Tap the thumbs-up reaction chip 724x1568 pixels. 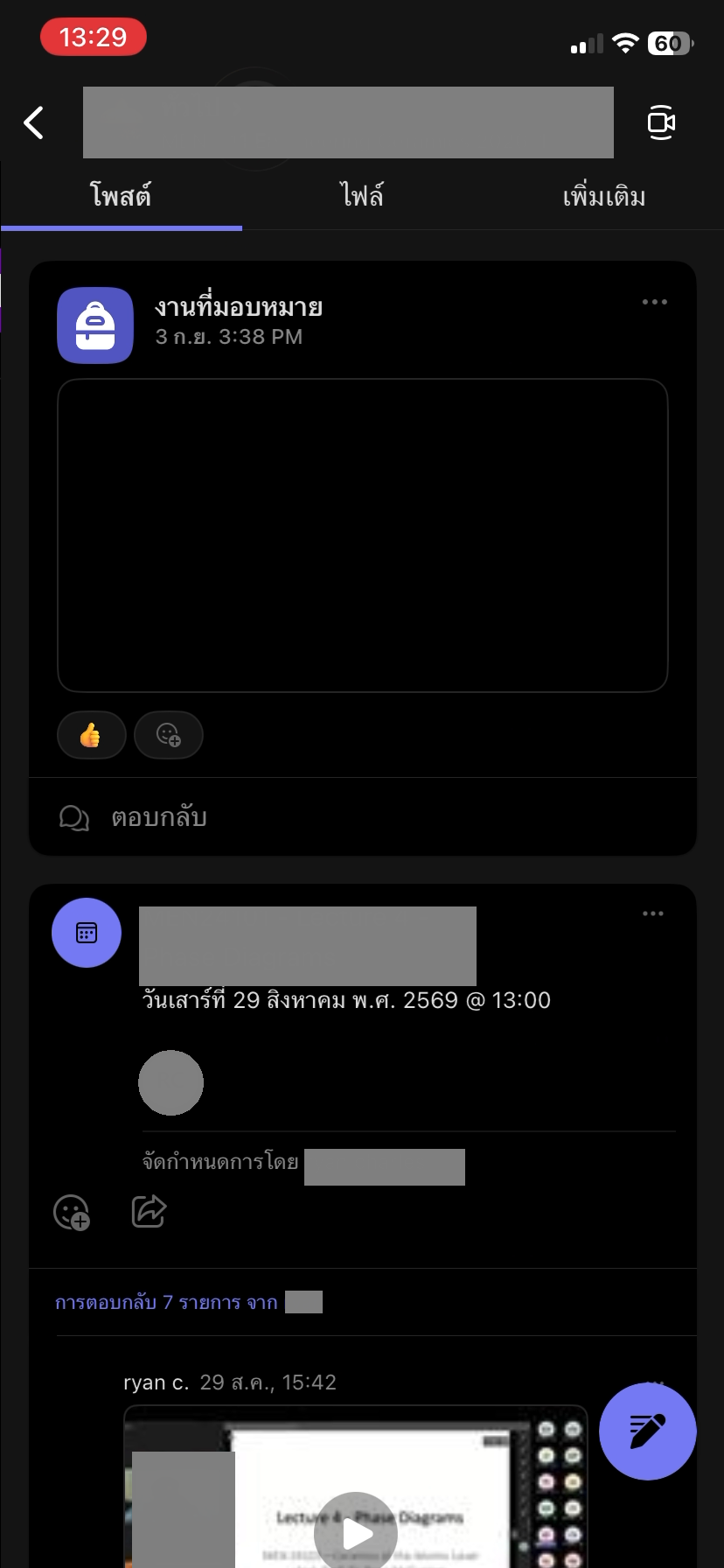[92, 735]
